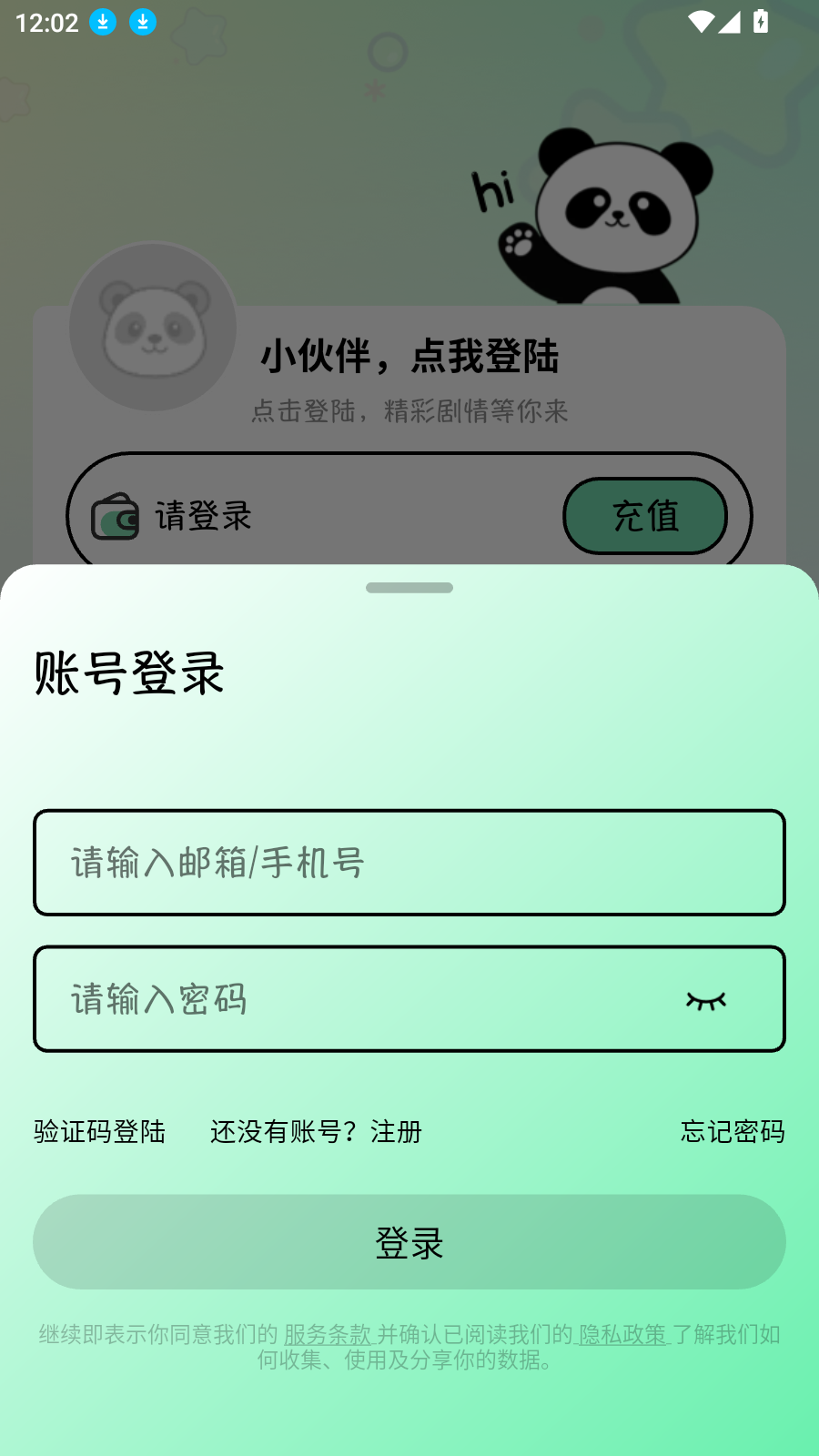This screenshot has width=819, height=1456.
Task: Tap the 请输入邮箱/手机号 input field
Action: (x=409, y=862)
